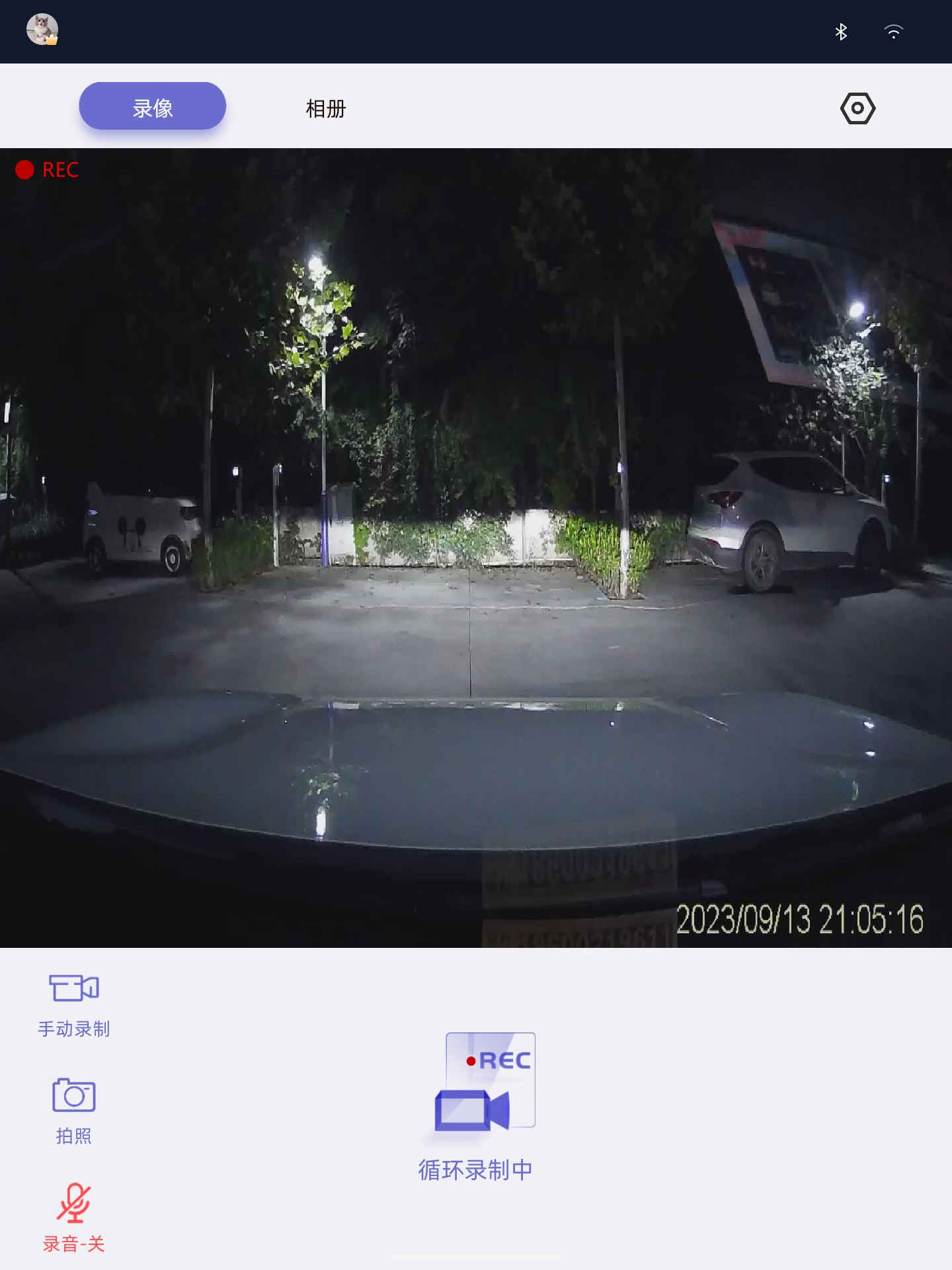This screenshot has height=1270, width=952.
Task: Tap the 拍照 camera capture icon
Action: tap(73, 1095)
